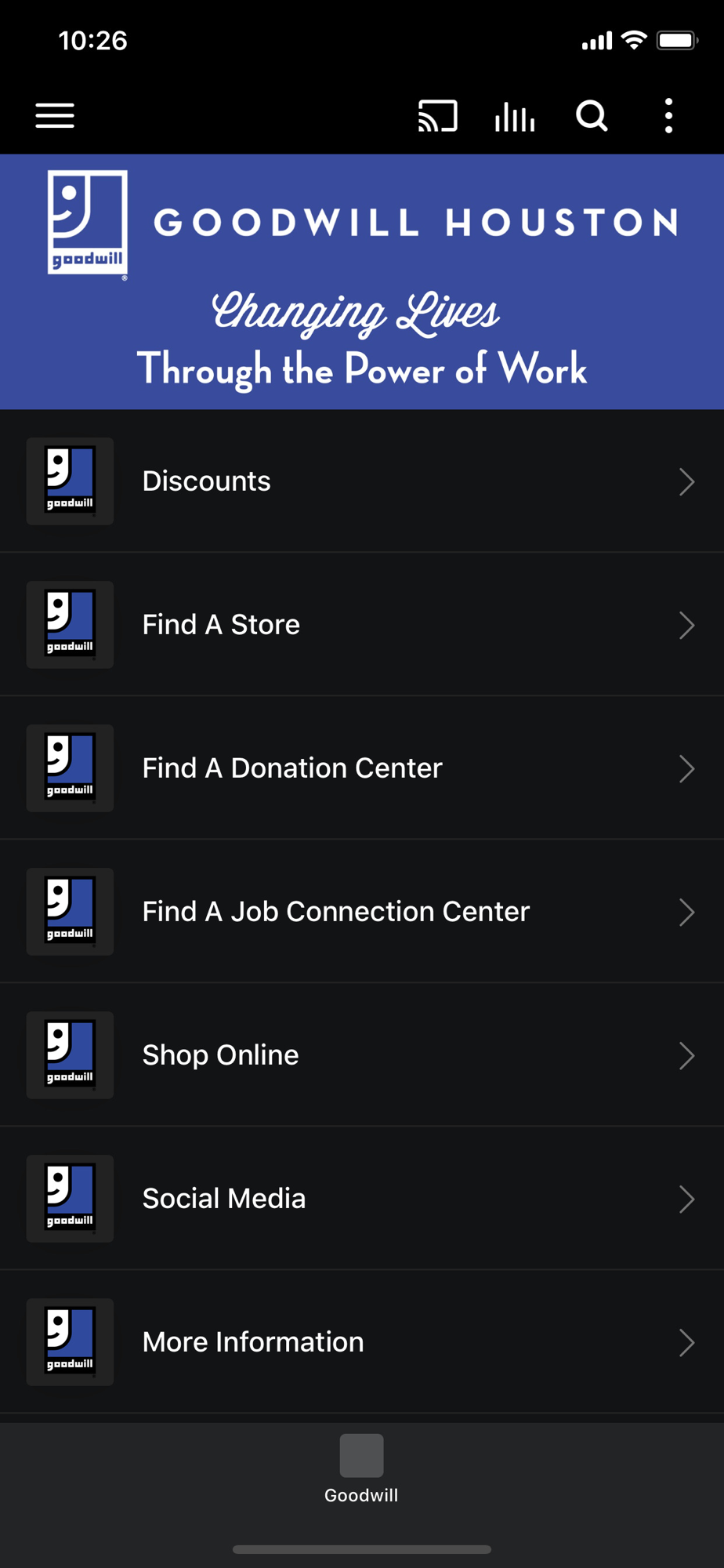724x1568 pixels.
Task: Open Find A Donation Center
Action: coord(362,768)
